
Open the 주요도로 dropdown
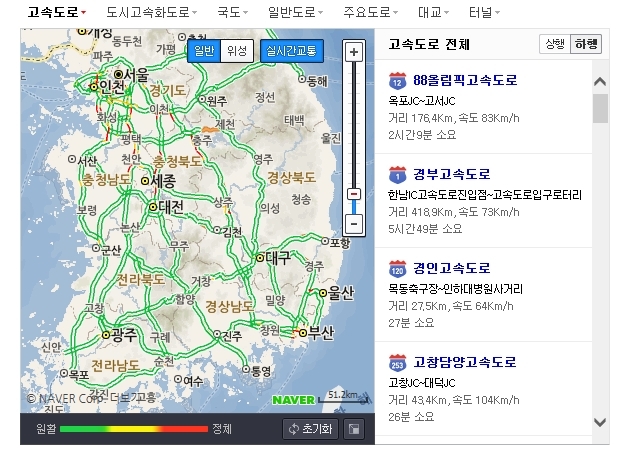pos(370,12)
